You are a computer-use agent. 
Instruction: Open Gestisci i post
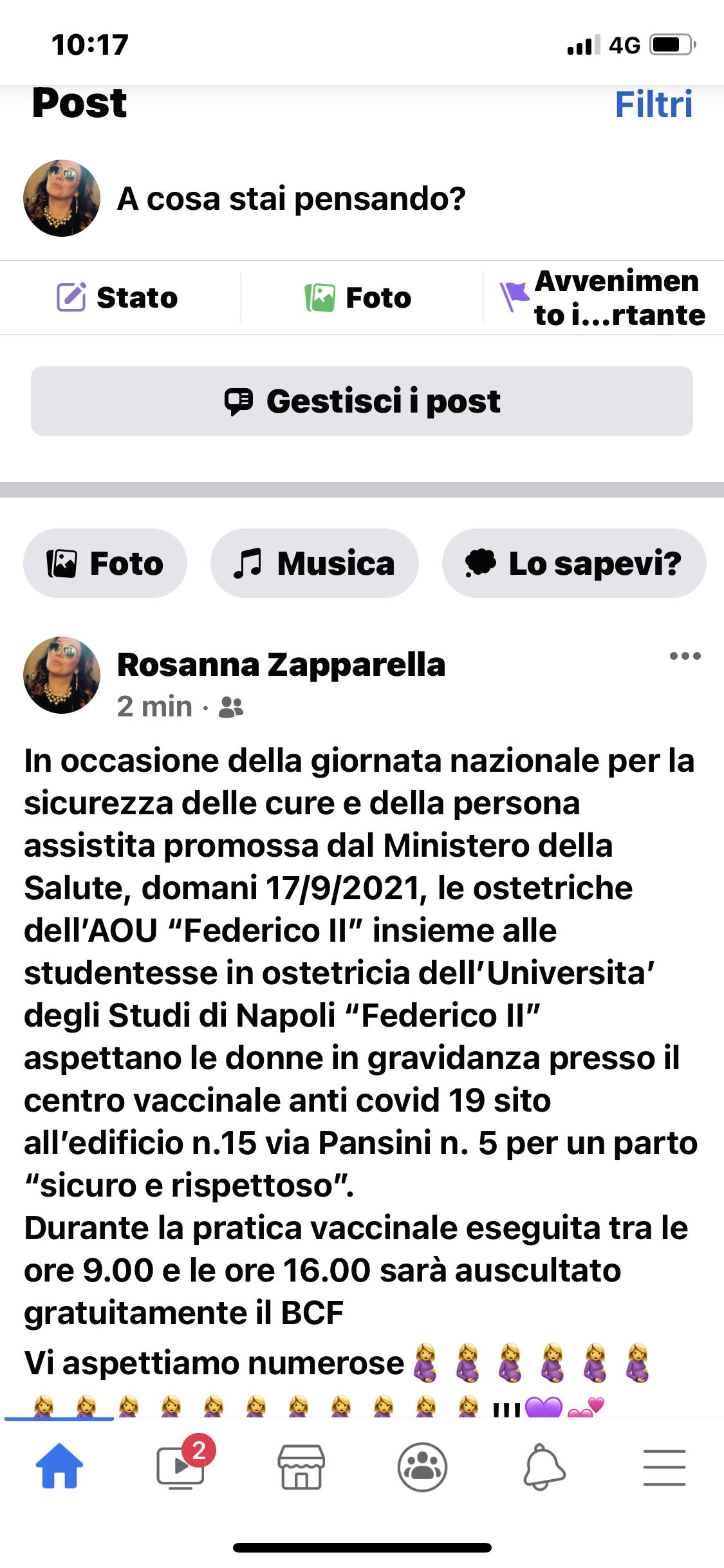coord(362,401)
